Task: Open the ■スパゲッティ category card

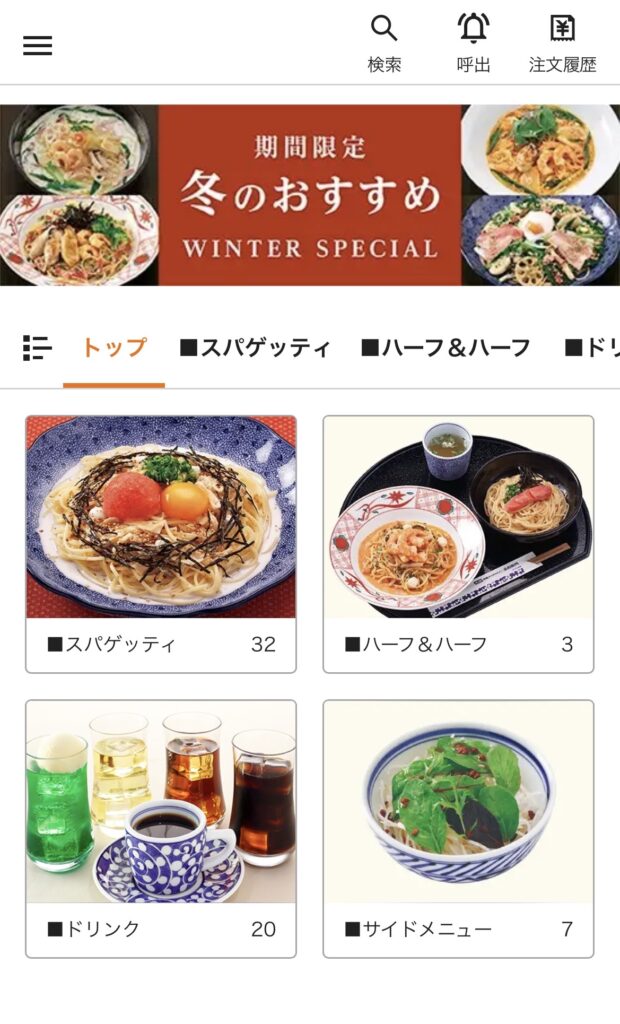Action: [161, 544]
